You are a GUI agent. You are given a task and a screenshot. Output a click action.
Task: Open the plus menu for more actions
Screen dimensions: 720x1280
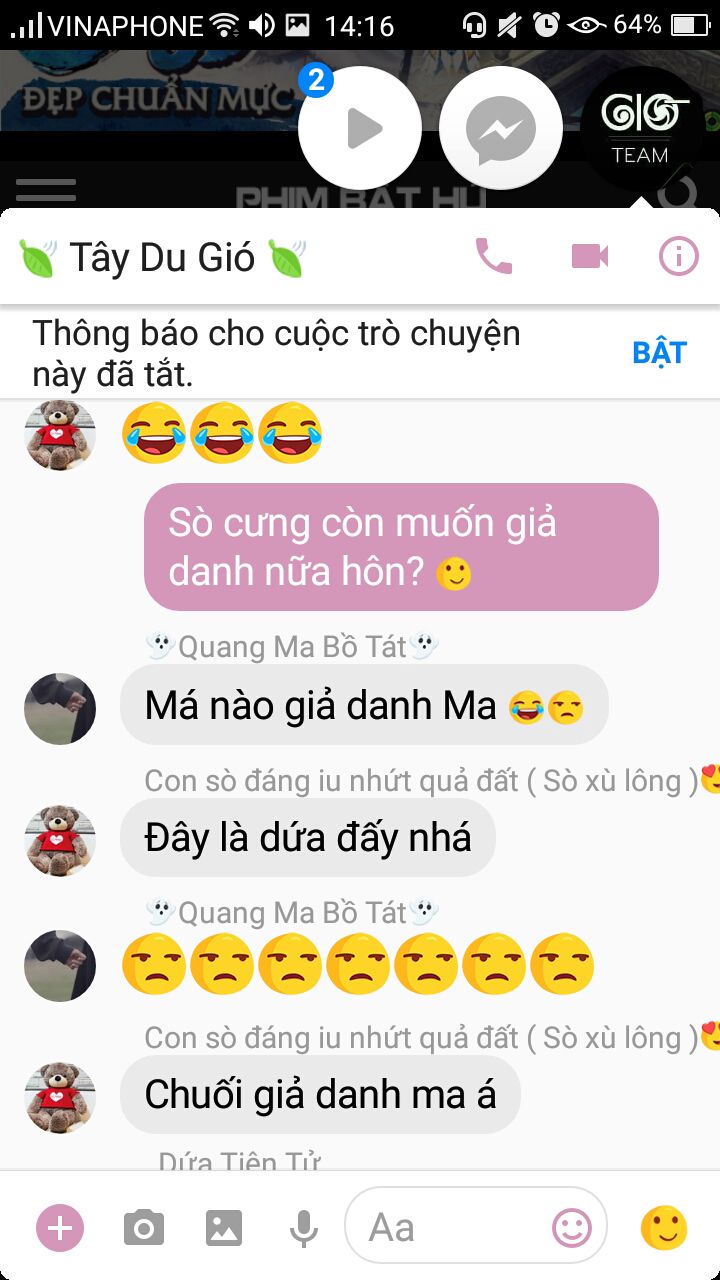click(x=60, y=1227)
